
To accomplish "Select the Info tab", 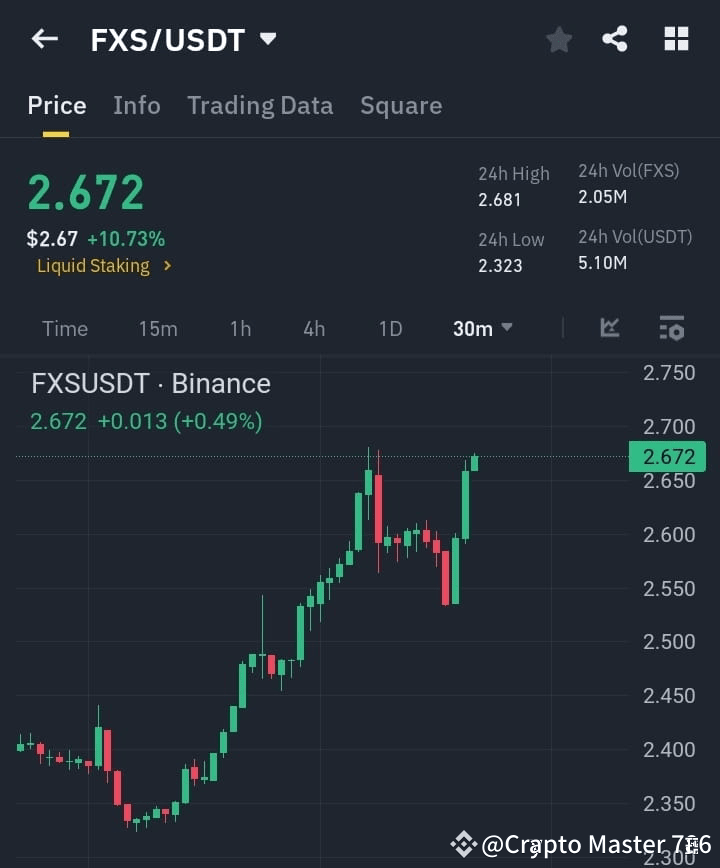I will tap(137, 105).
